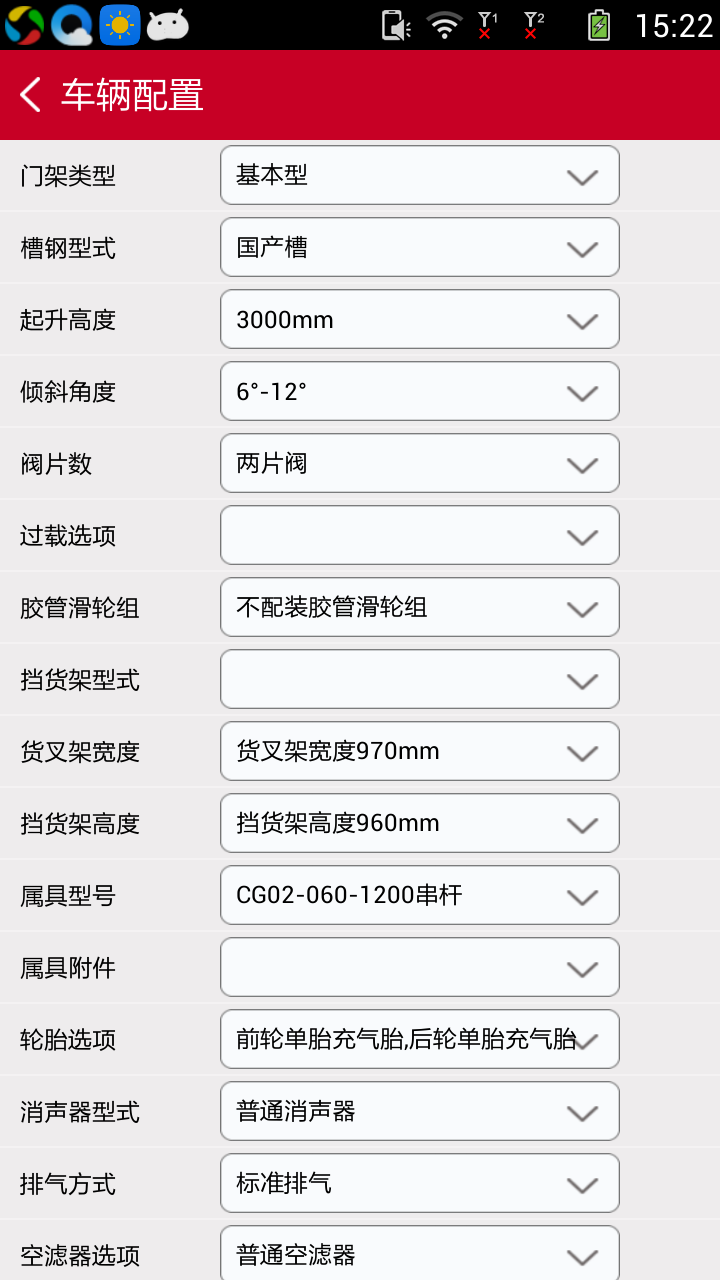Pick a 属具附件 option
This screenshot has width=720, height=1280.
[x=420, y=967]
